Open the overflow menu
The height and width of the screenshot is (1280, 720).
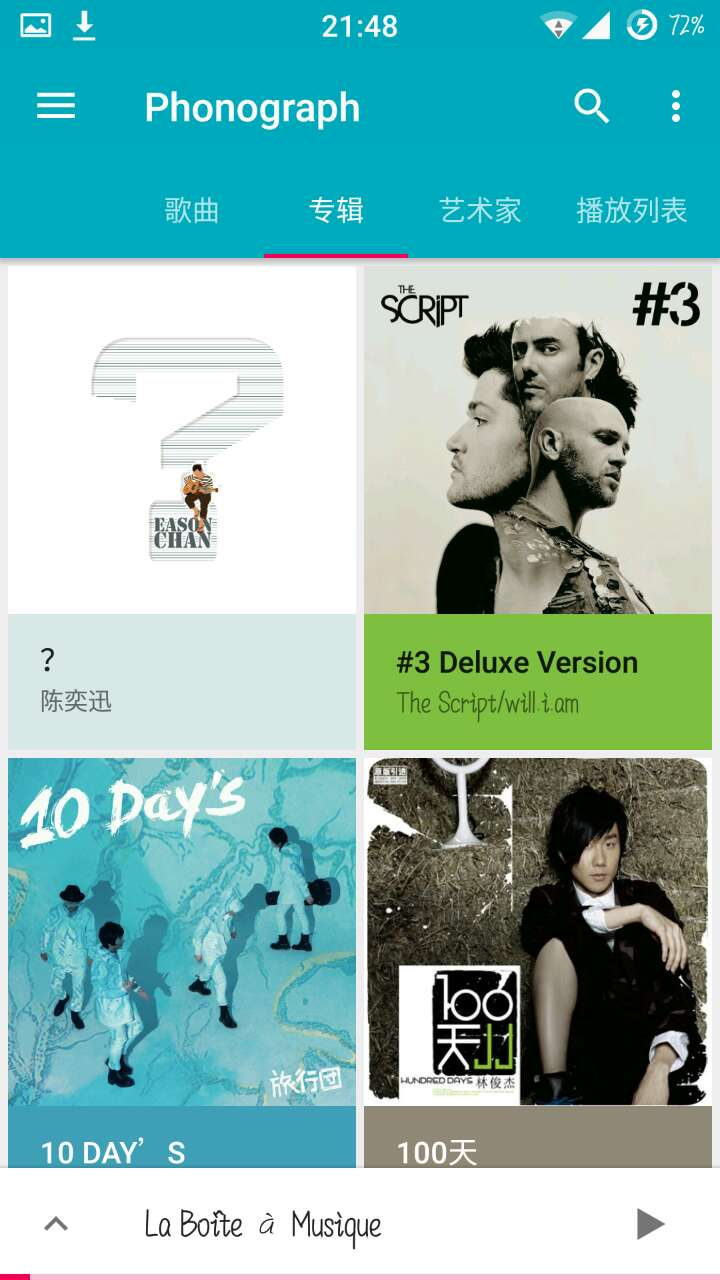point(676,106)
